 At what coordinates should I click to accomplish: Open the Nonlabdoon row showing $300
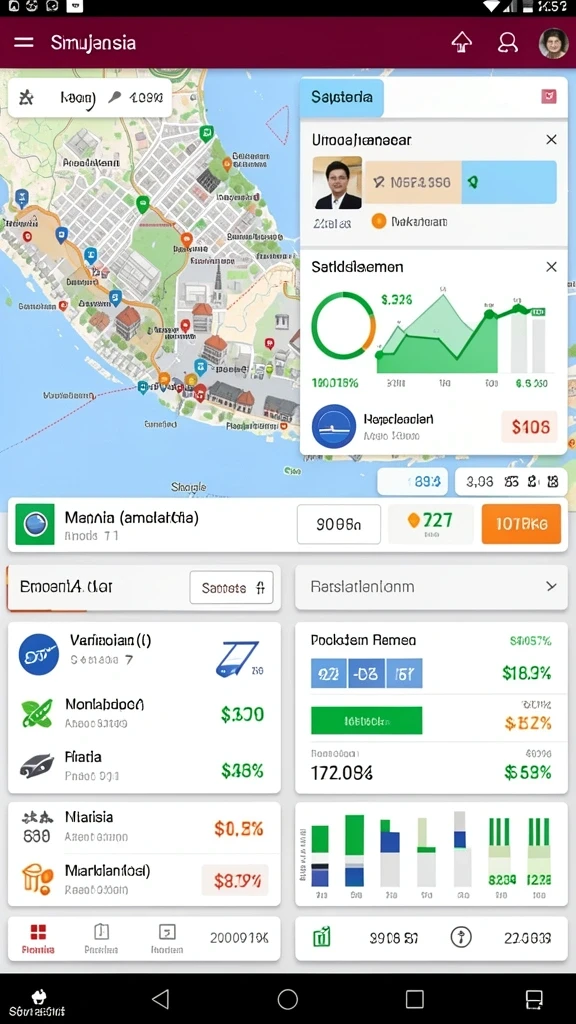[144, 713]
